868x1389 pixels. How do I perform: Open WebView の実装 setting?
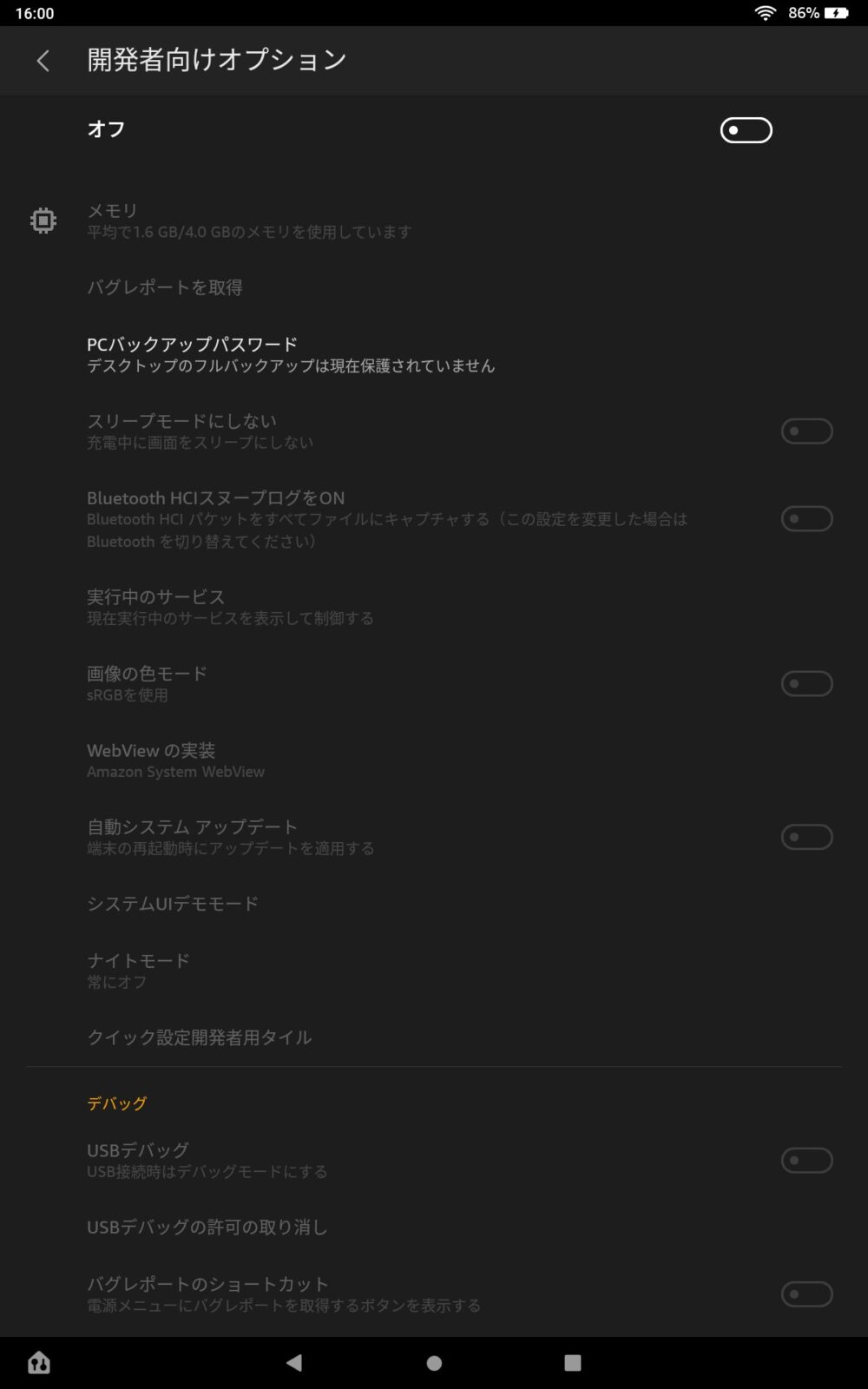[175, 760]
